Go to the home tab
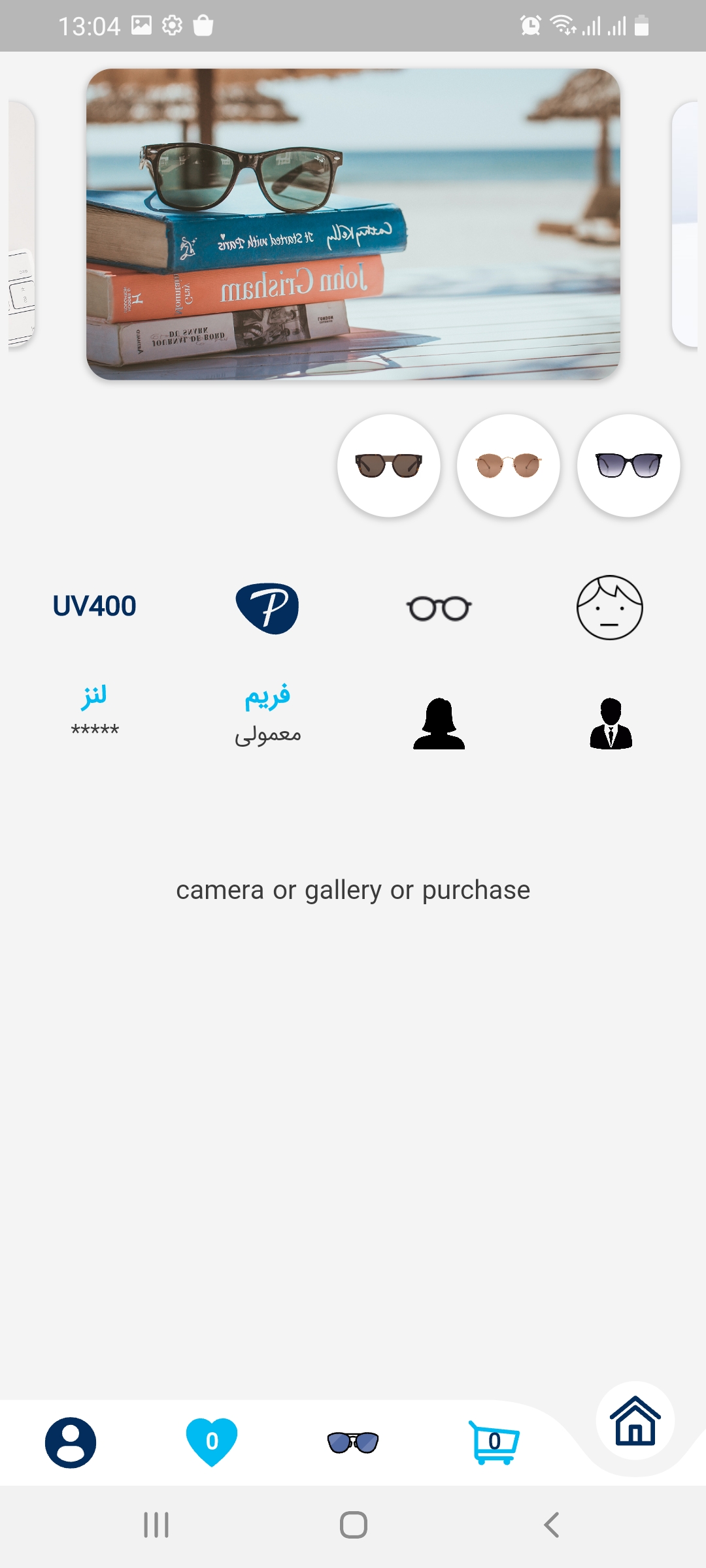The width and height of the screenshot is (706, 1568). click(x=635, y=1421)
